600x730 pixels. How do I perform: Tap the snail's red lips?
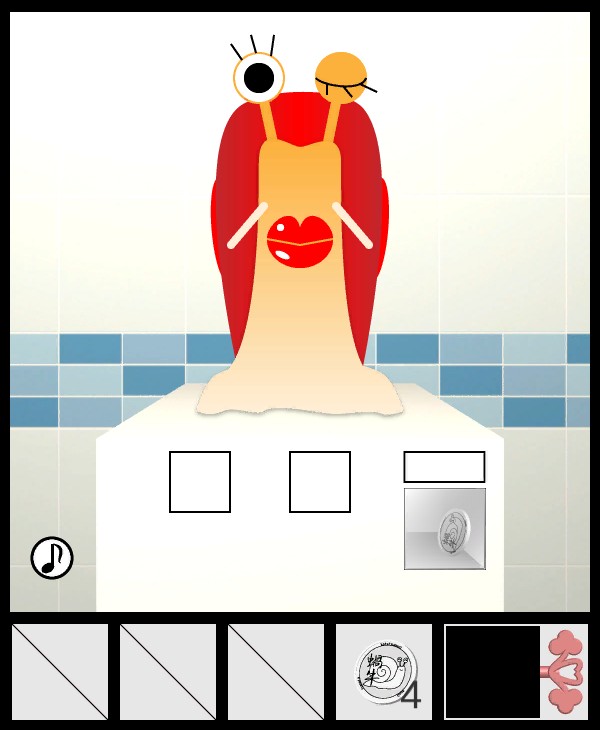pyautogui.click(x=299, y=242)
